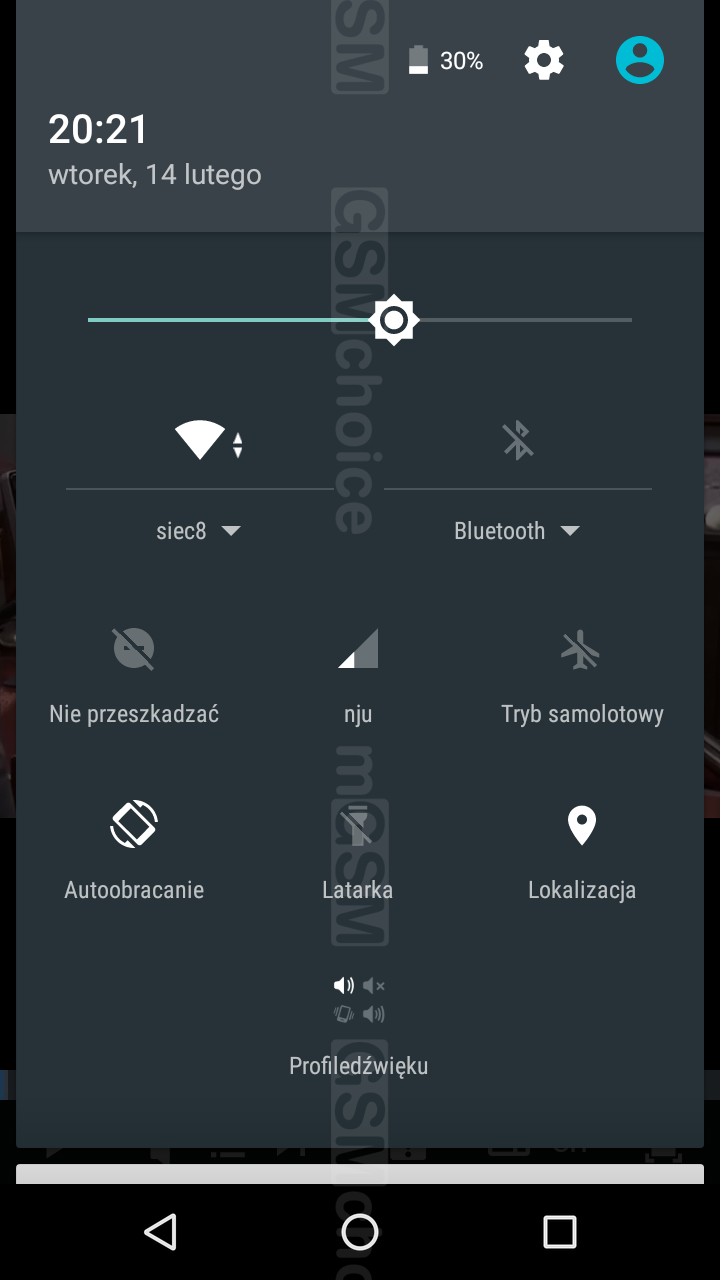Viewport: 720px width, 1280px height.
Task: Expand the siec8 network dropdown
Action: pos(199,531)
